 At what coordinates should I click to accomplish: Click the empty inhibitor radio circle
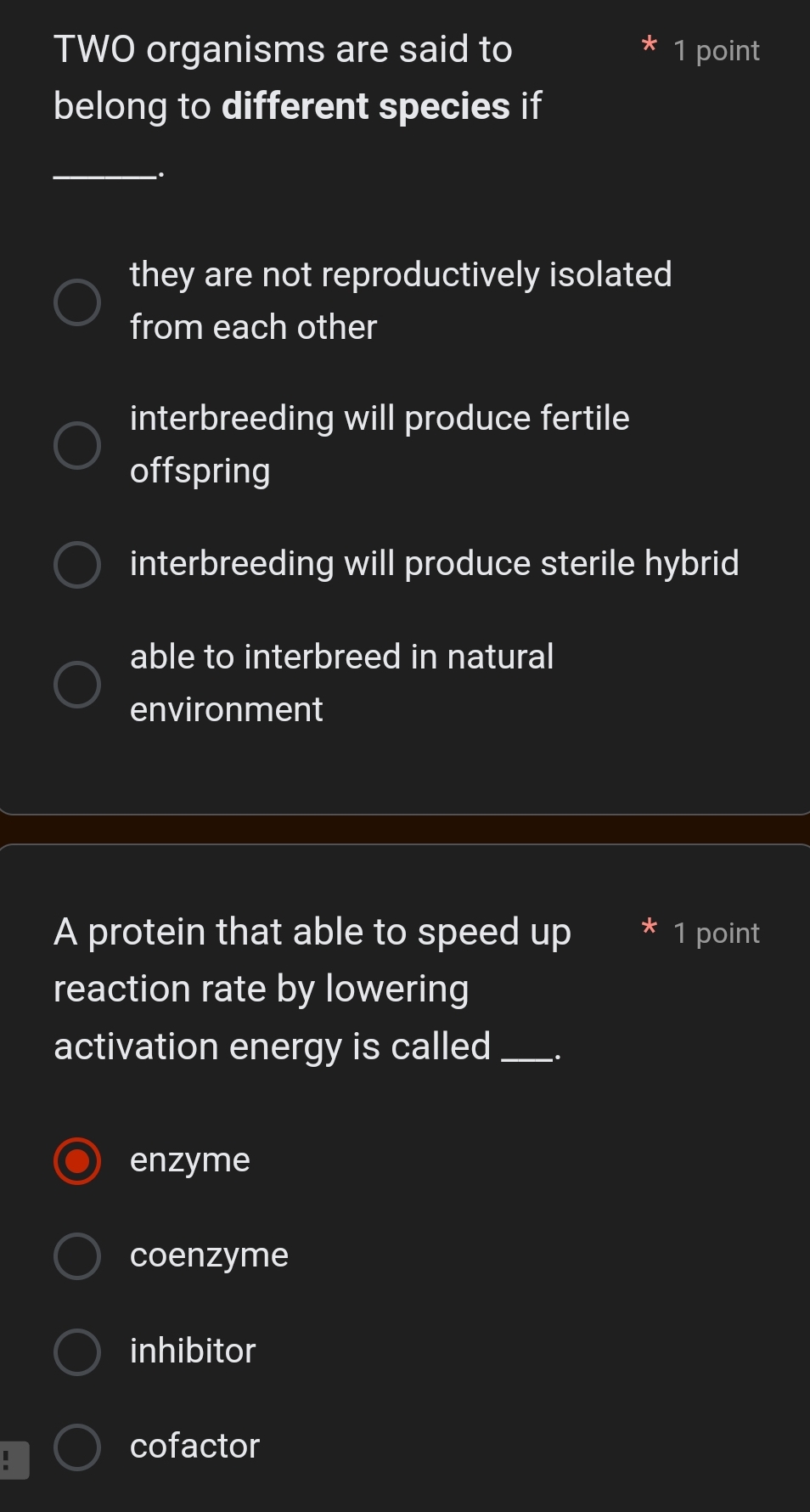tap(77, 1351)
